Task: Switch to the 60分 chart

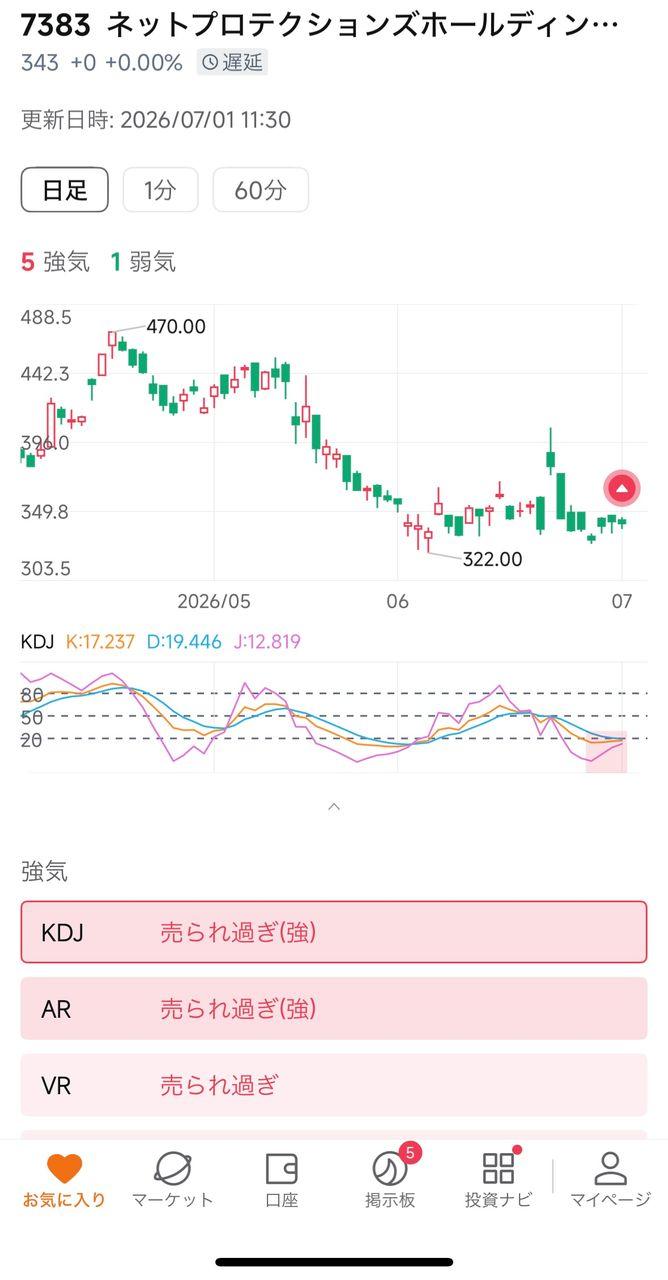Action: 260,190
